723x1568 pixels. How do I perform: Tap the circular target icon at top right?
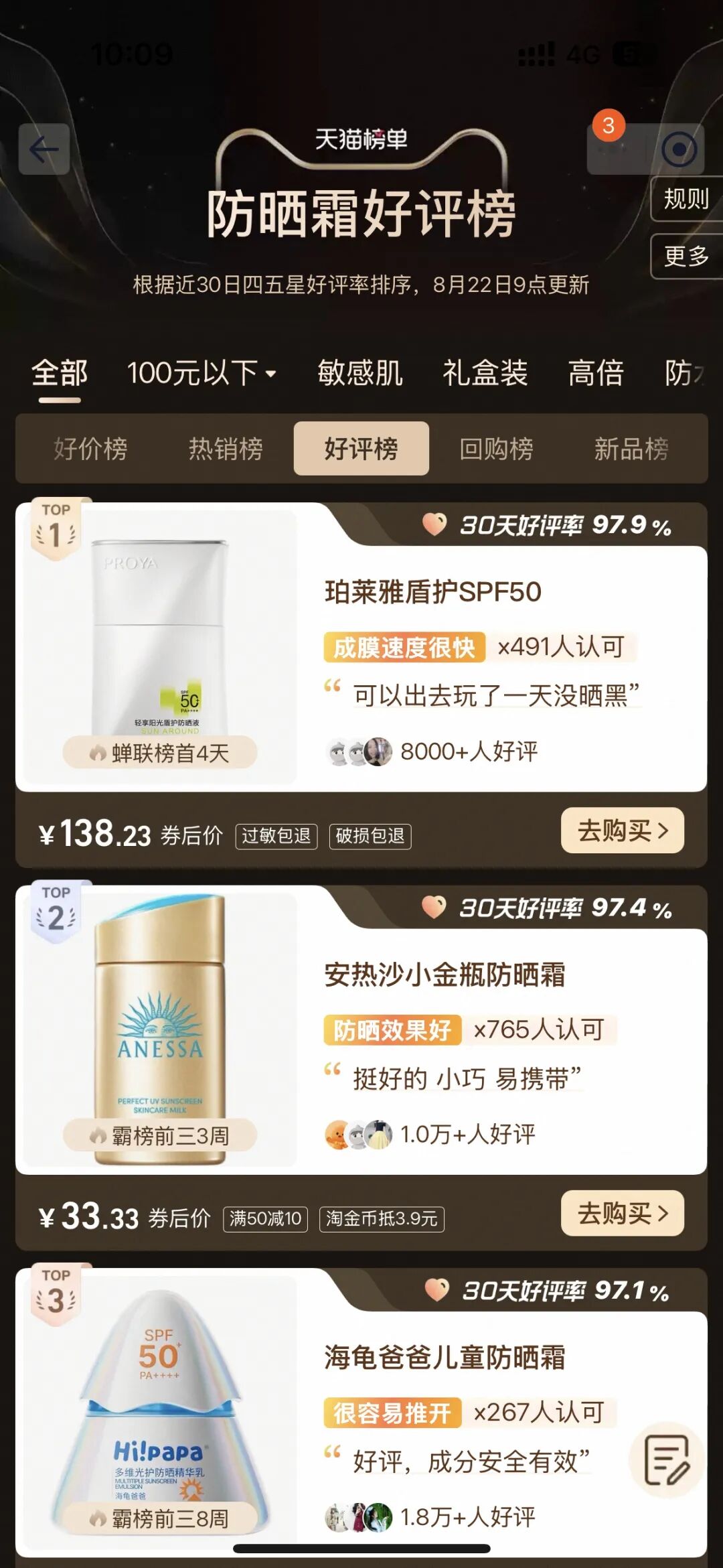point(679,149)
